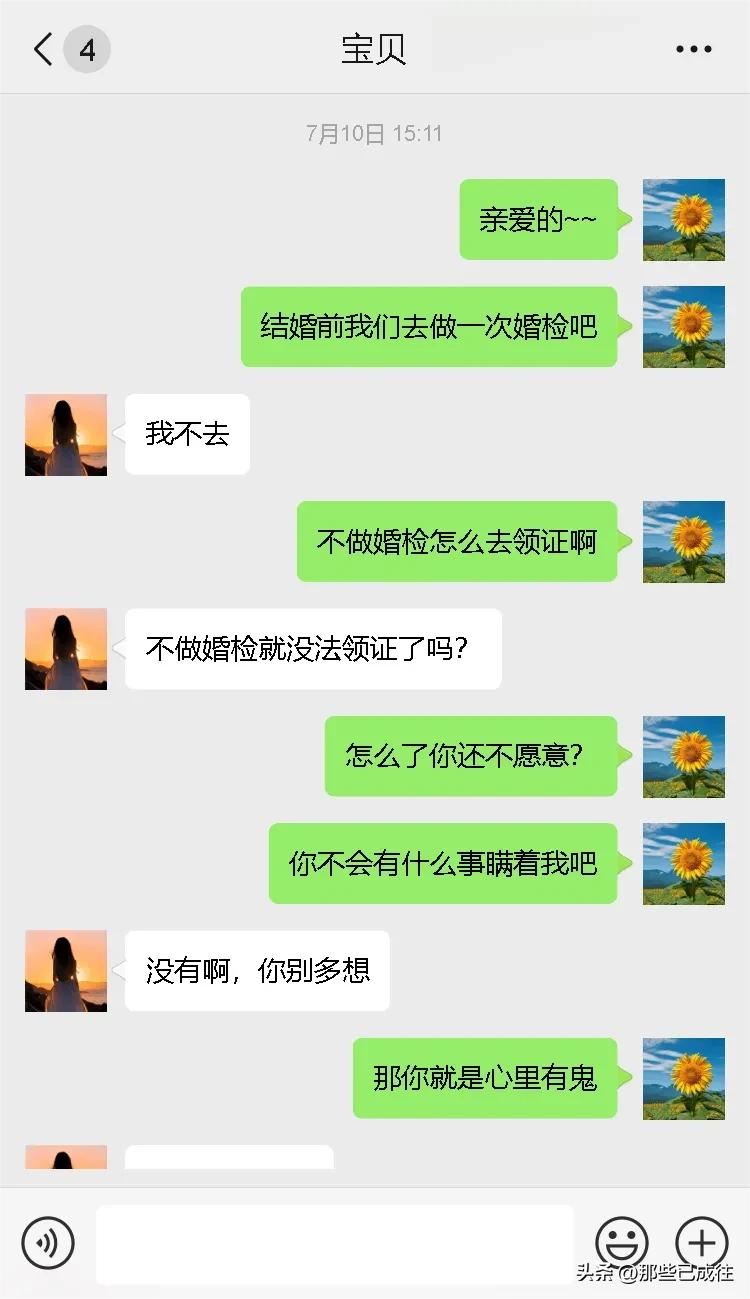Open the contact's sunset avatar photo
This screenshot has height=1299, width=750.
pyautogui.click(x=65, y=434)
